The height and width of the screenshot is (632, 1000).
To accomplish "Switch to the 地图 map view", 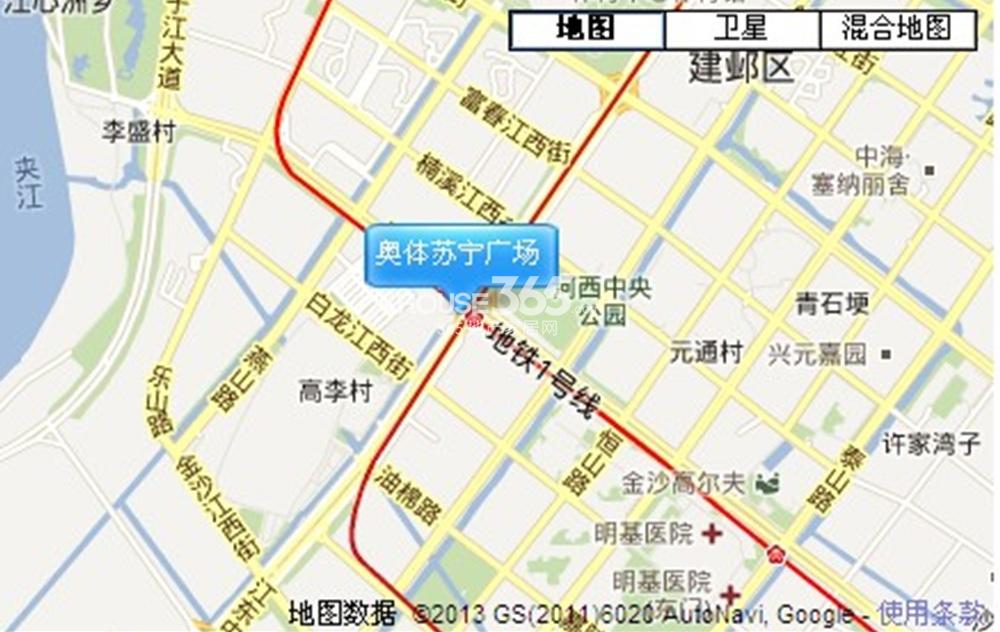I will (587, 29).
